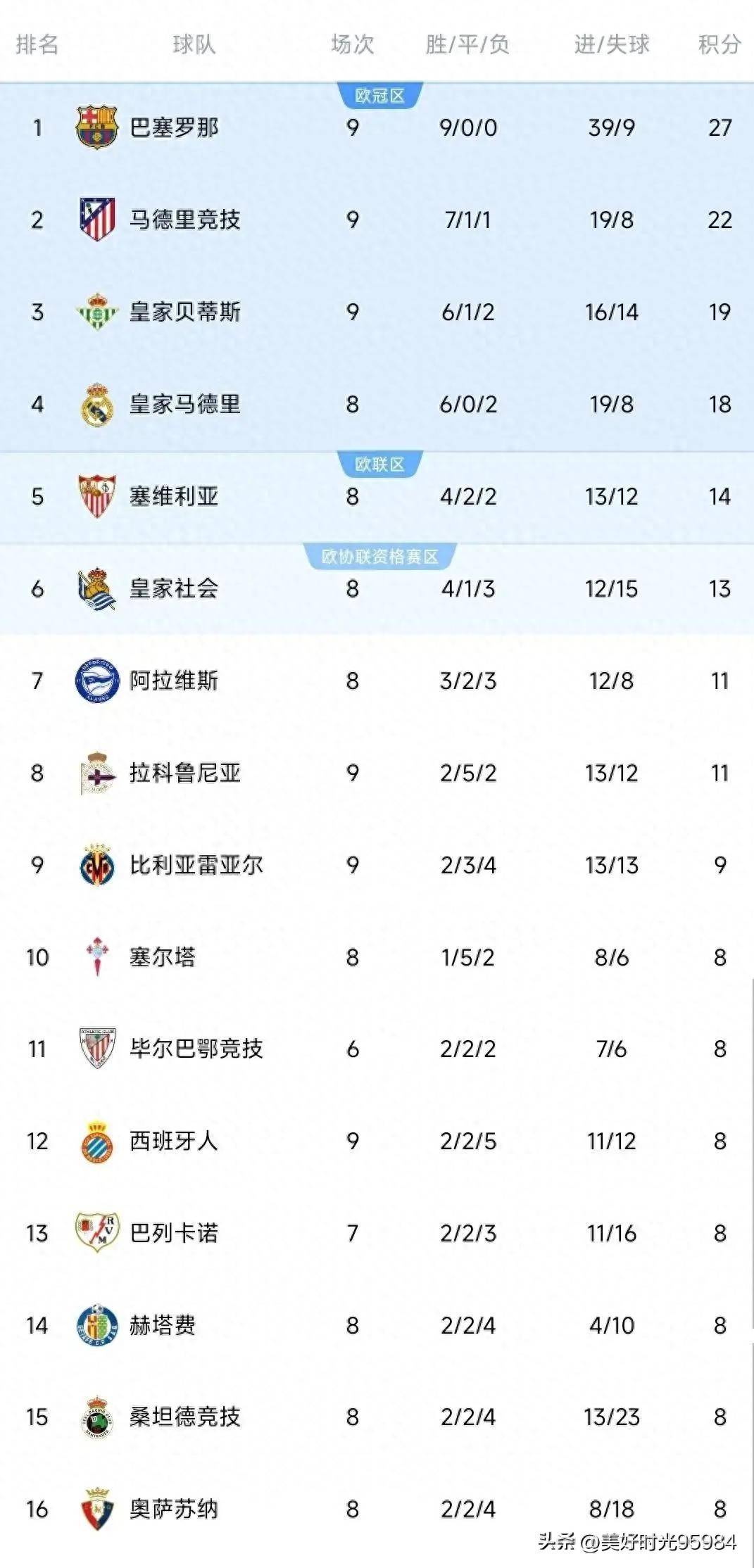The width and height of the screenshot is (754, 1568).
Task: Select the 拉科鲁尼亚 row
Action: [377, 773]
